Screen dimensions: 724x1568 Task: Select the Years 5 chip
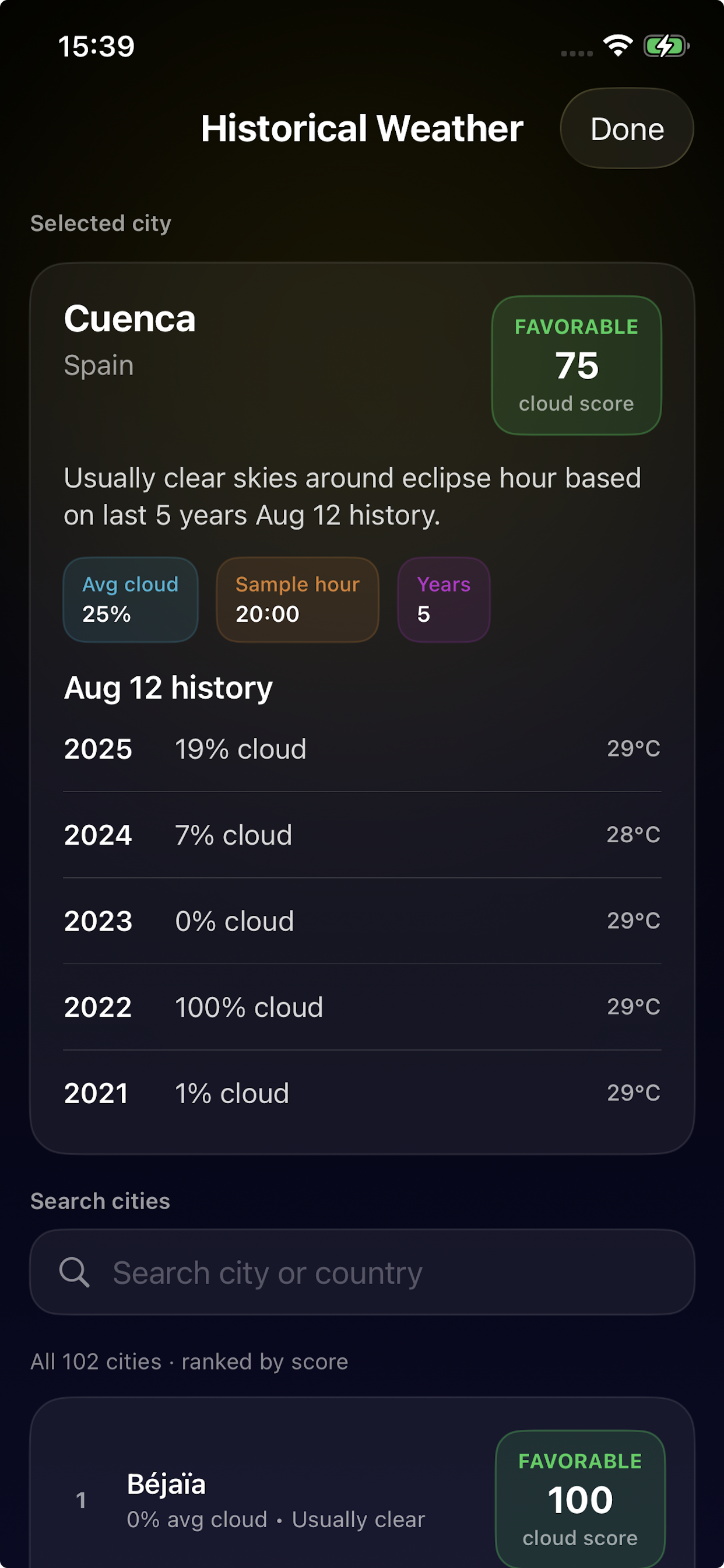tap(444, 599)
